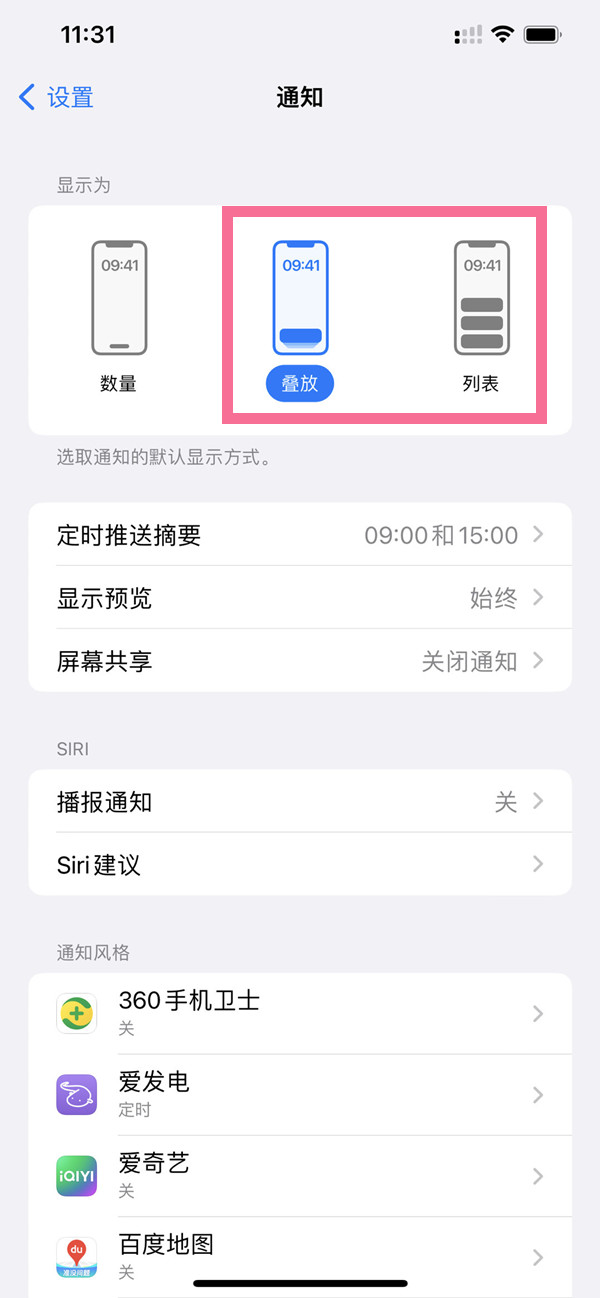600x1298 pixels.
Task: Open 显示预览 settings
Action: pyautogui.click(x=300, y=598)
